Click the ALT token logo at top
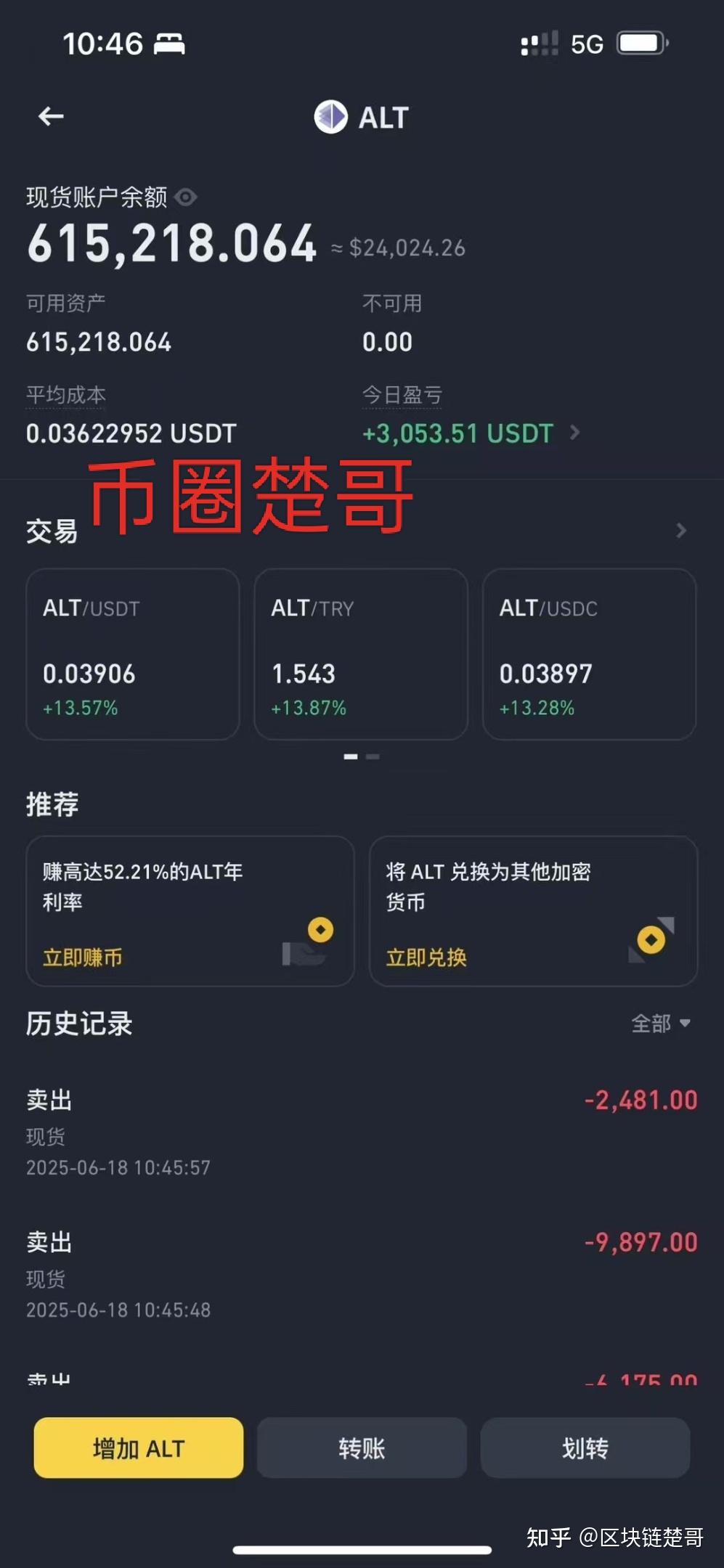Image resolution: width=724 pixels, height=1568 pixels. 330,117
